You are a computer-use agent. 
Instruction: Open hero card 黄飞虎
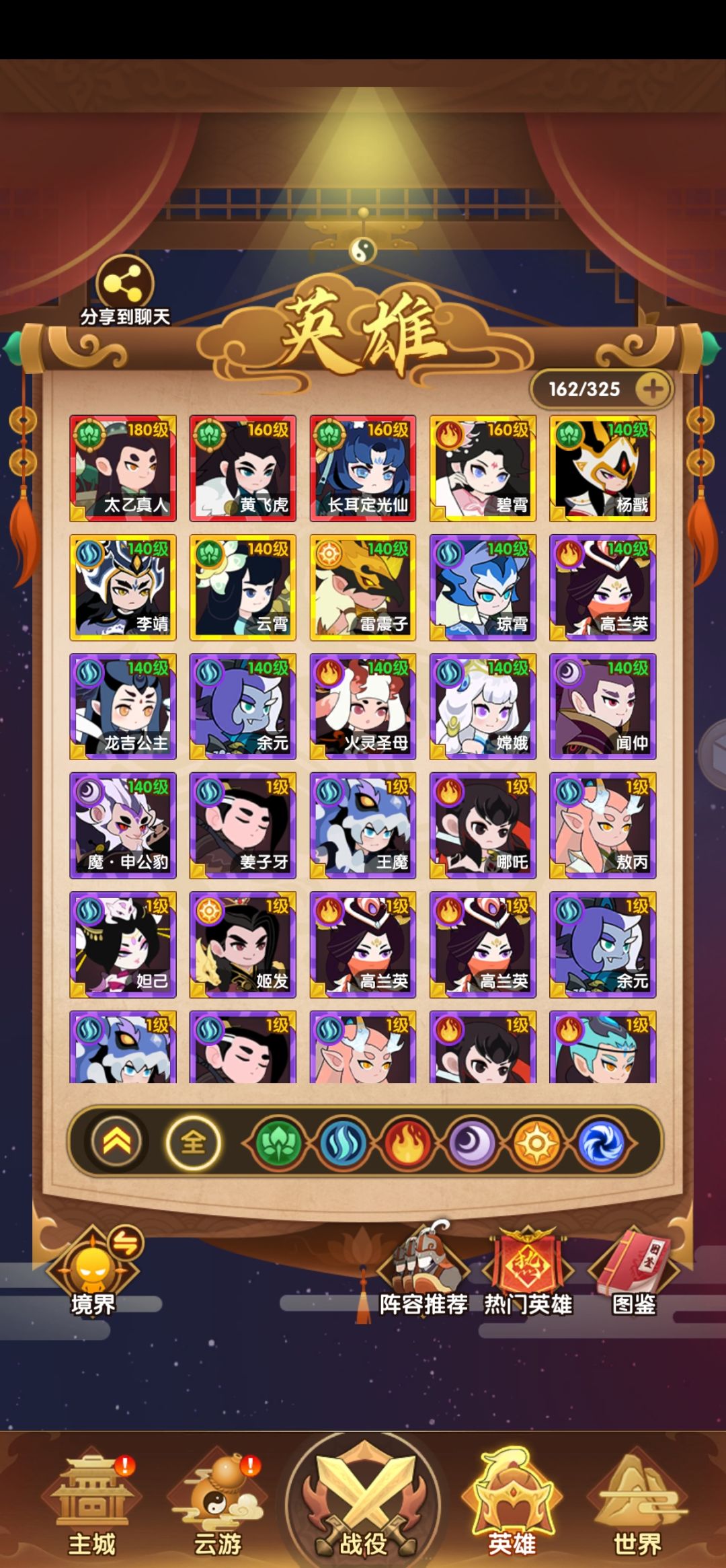coord(243,468)
